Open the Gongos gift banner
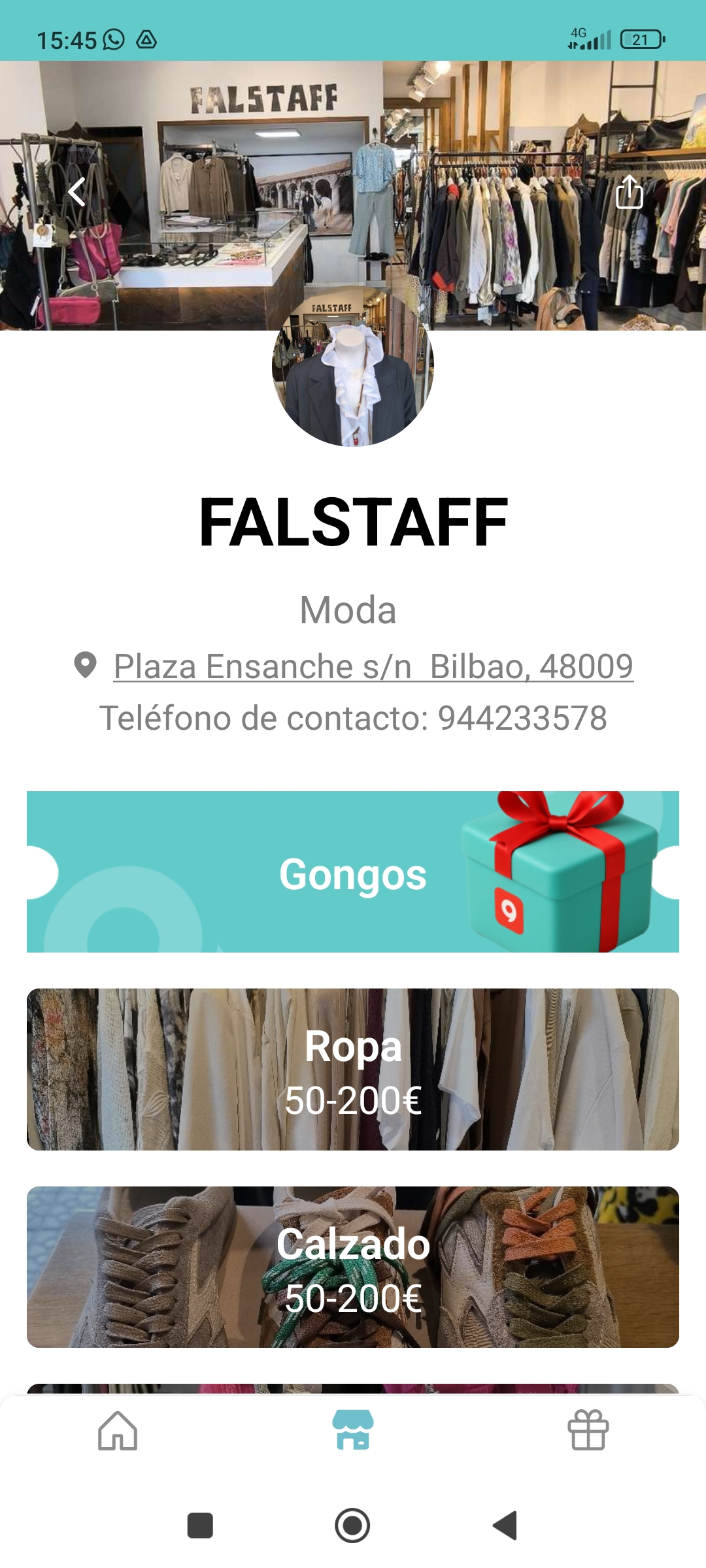Viewport: 706px width, 1568px height. click(x=353, y=872)
